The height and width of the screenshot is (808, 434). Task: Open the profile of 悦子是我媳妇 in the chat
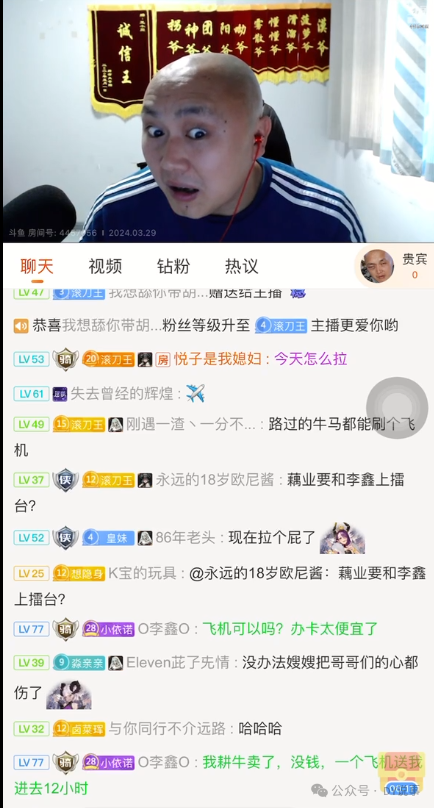[218, 359]
